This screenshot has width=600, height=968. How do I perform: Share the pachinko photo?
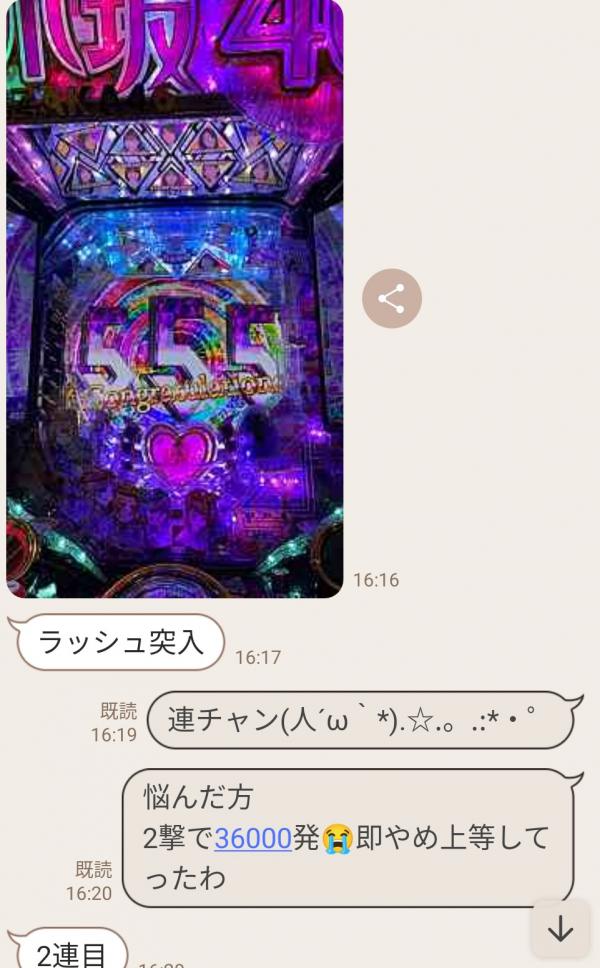coord(392,298)
